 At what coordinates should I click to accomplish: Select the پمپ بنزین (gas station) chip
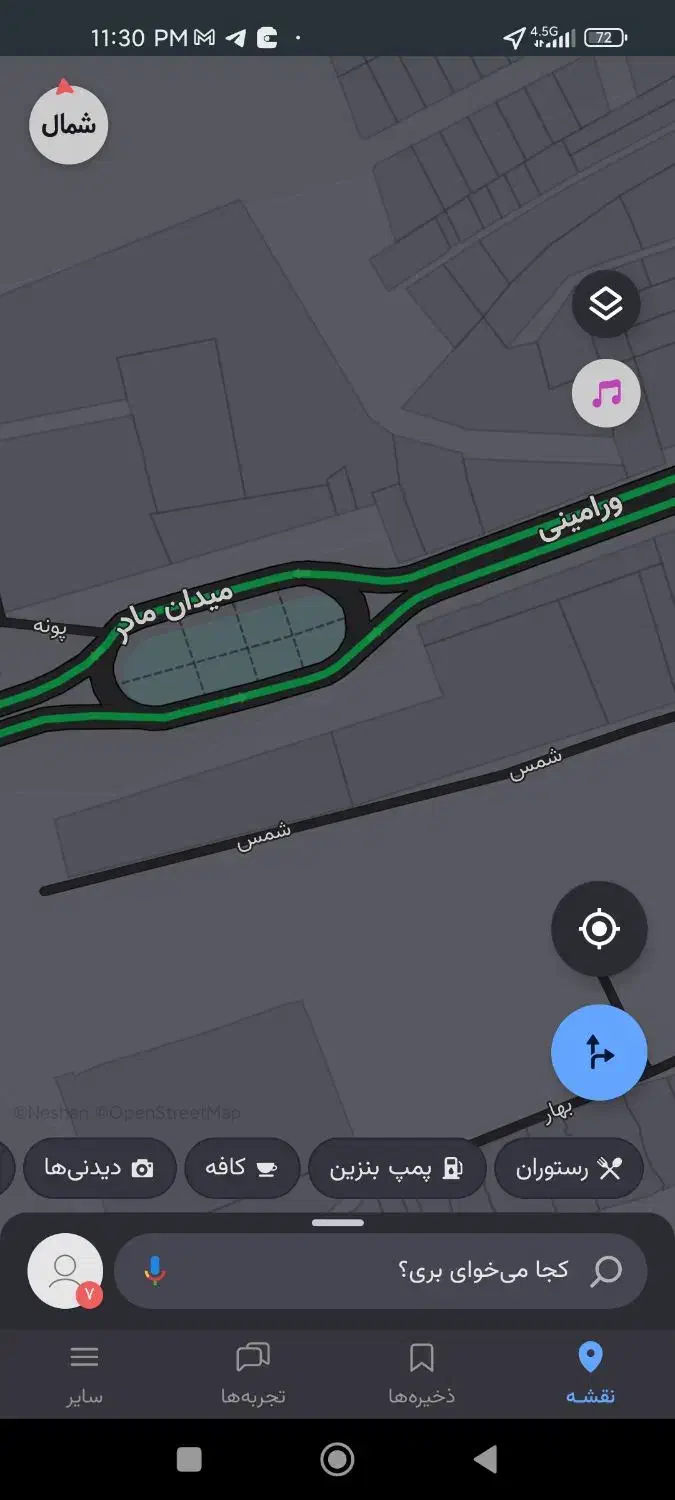point(397,1168)
